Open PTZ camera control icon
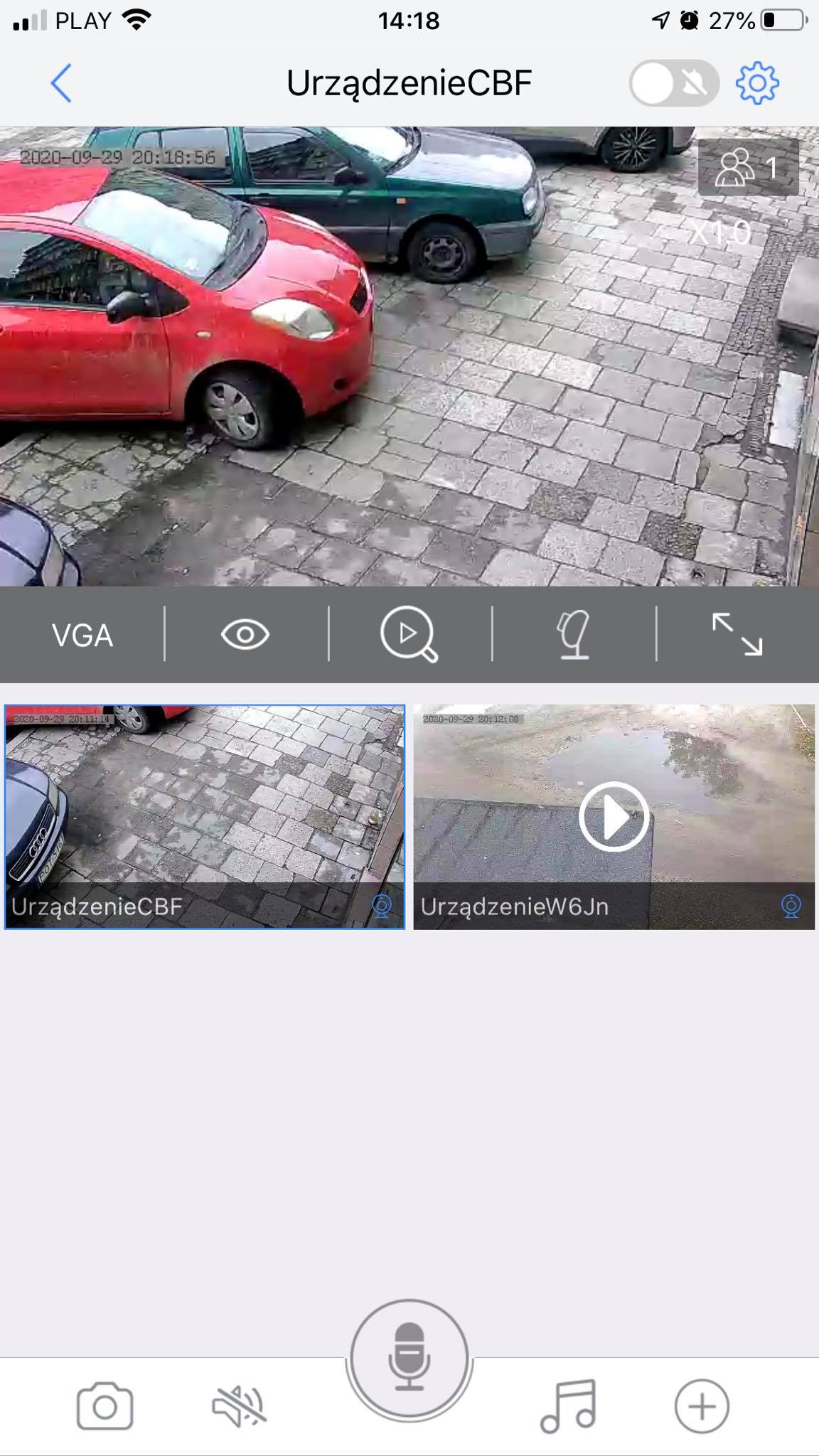Image resolution: width=819 pixels, height=1456 pixels. 574,635
